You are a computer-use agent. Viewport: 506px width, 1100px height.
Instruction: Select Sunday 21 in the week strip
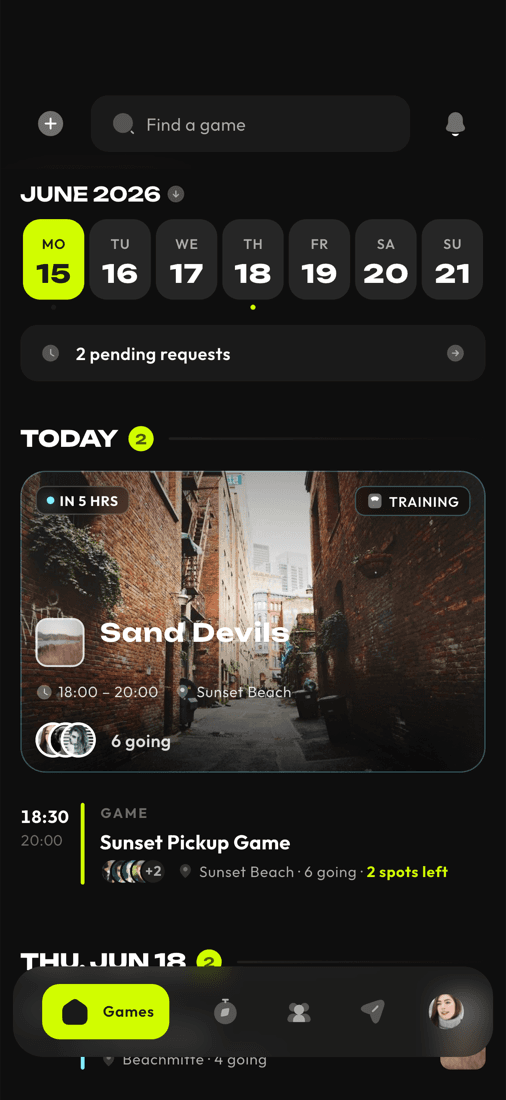coord(453,260)
